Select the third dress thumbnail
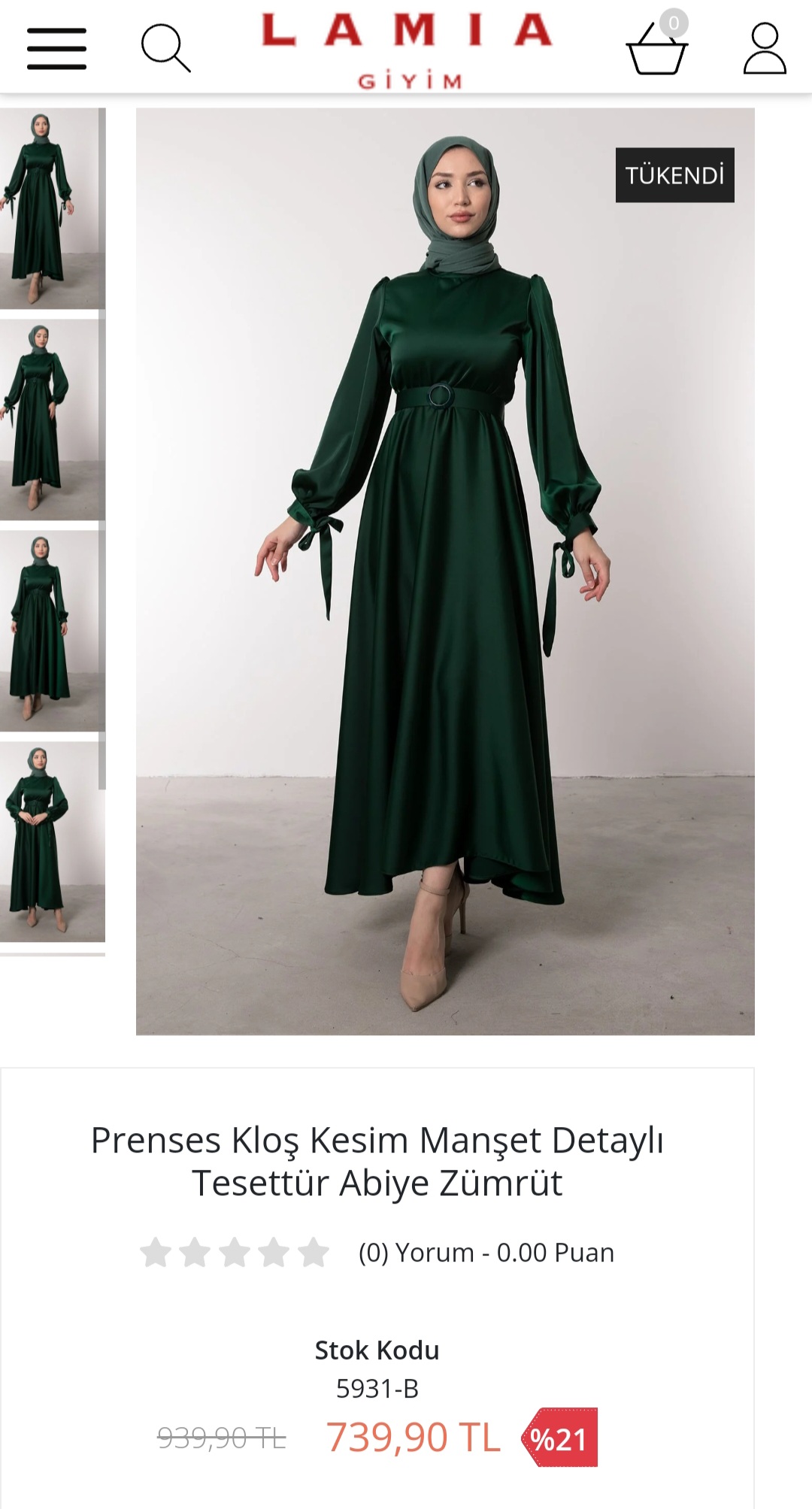 click(x=50, y=631)
